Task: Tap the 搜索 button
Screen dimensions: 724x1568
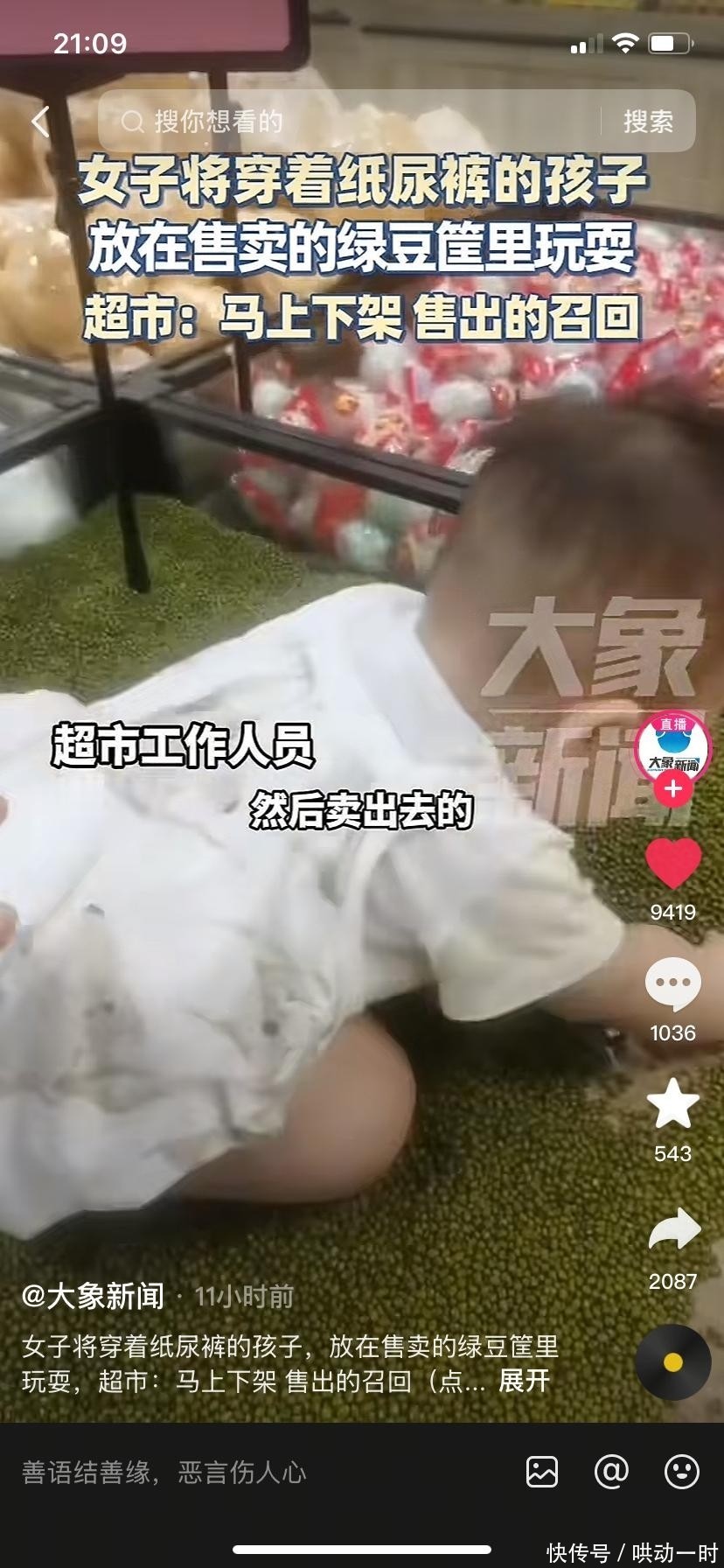Action: [648, 122]
